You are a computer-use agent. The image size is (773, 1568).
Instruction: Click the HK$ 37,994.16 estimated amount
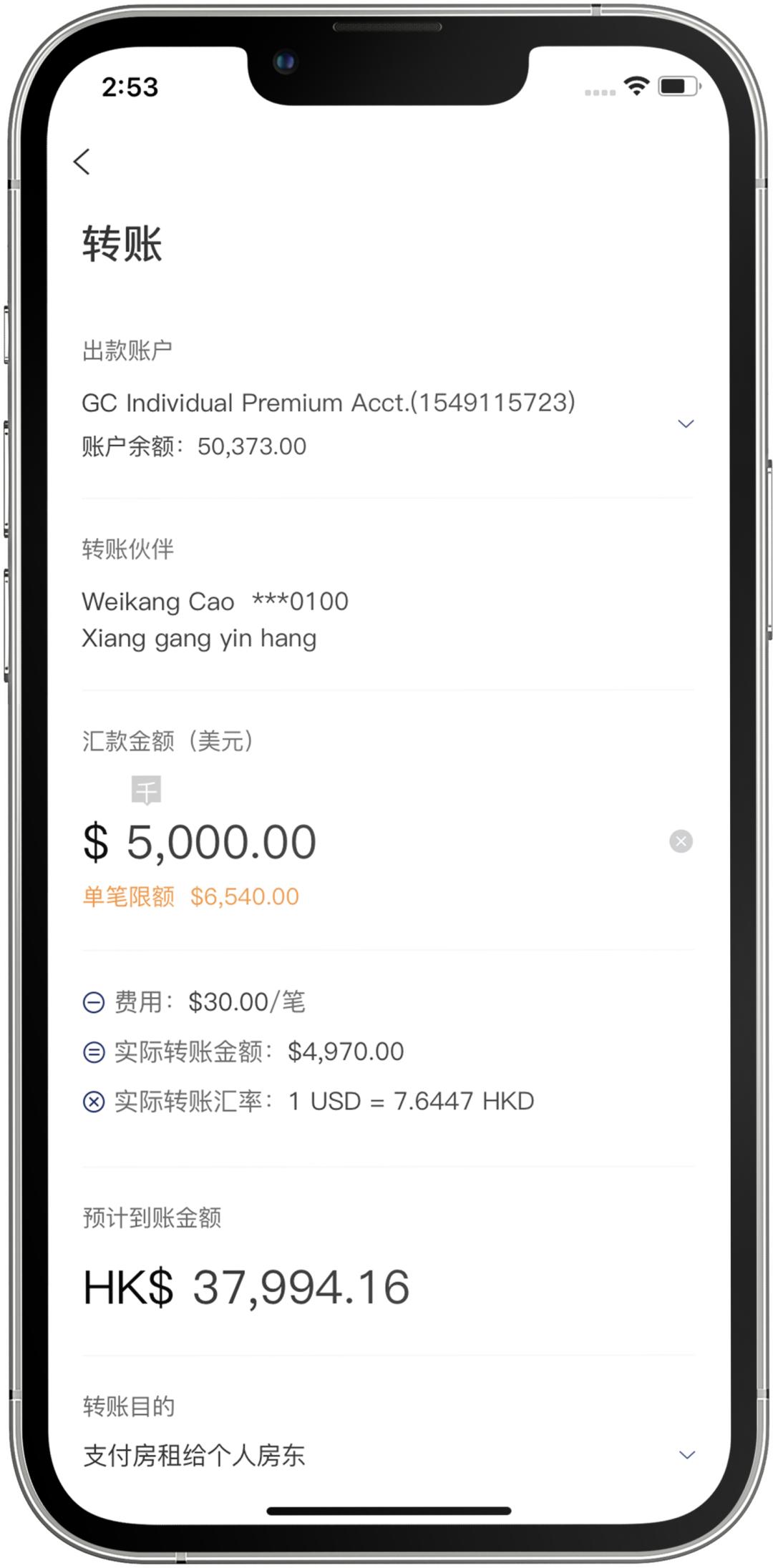click(x=245, y=1287)
